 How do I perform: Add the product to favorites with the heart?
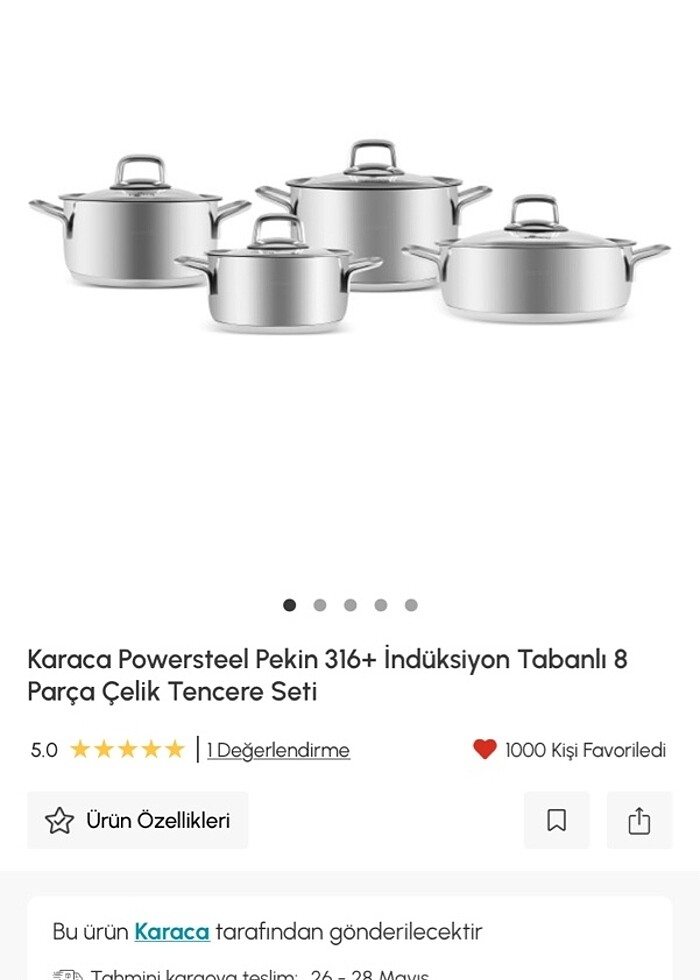[485, 749]
